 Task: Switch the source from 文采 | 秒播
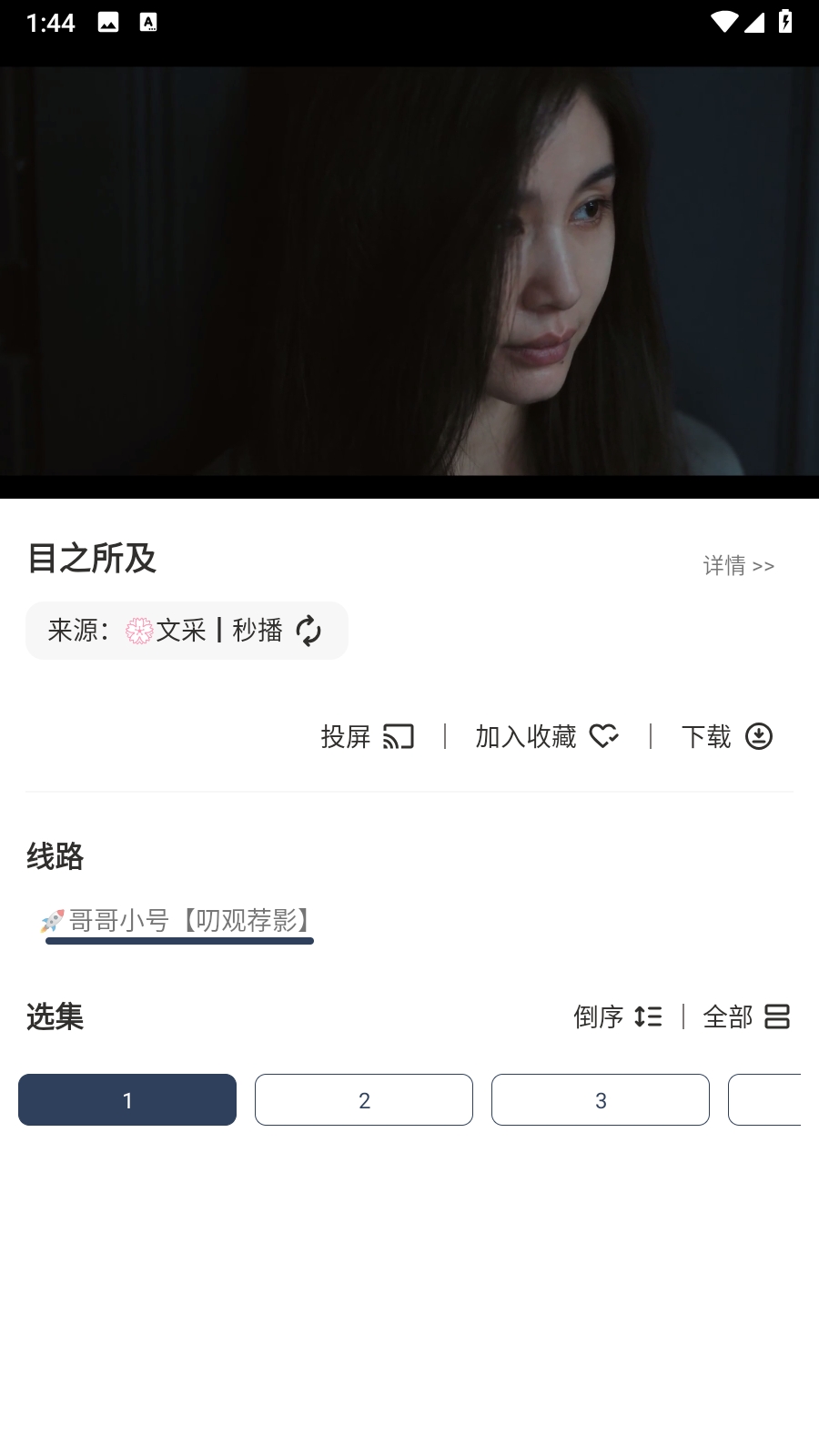[308, 631]
